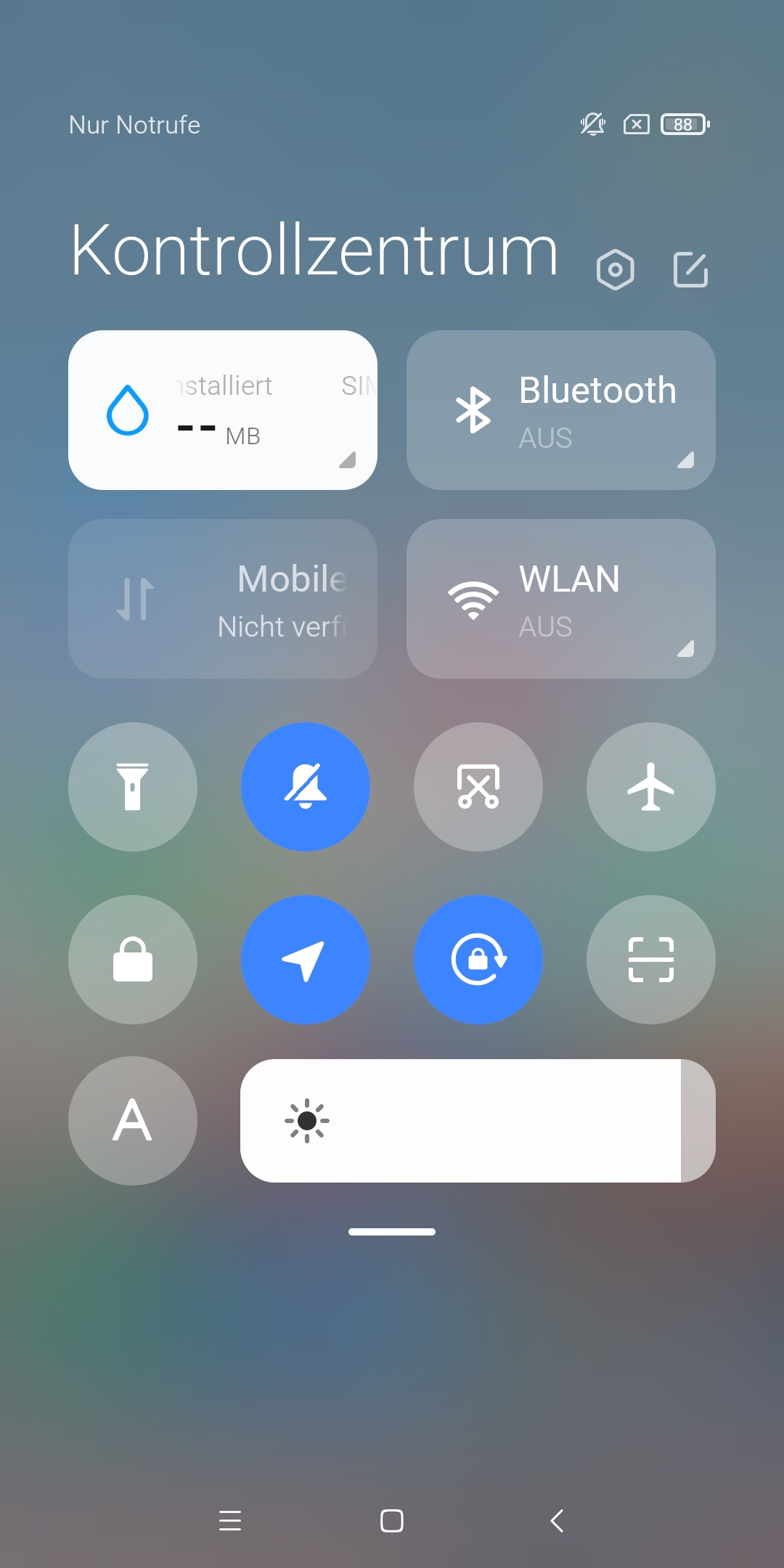
Task: Enable airplane mode
Action: coord(651,787)
